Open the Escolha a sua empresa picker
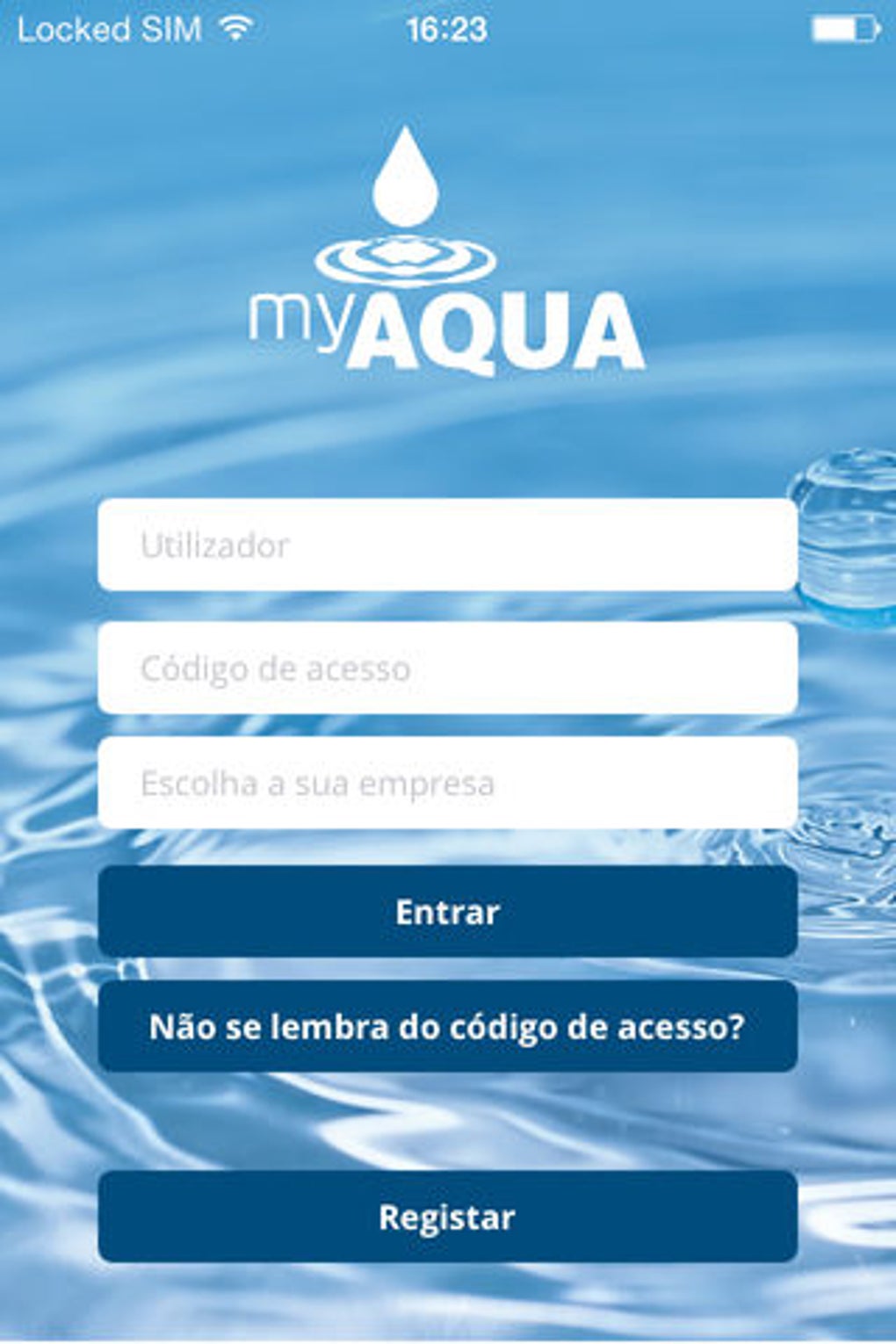Screen dimensions: 896x1344 pos(447,783)
